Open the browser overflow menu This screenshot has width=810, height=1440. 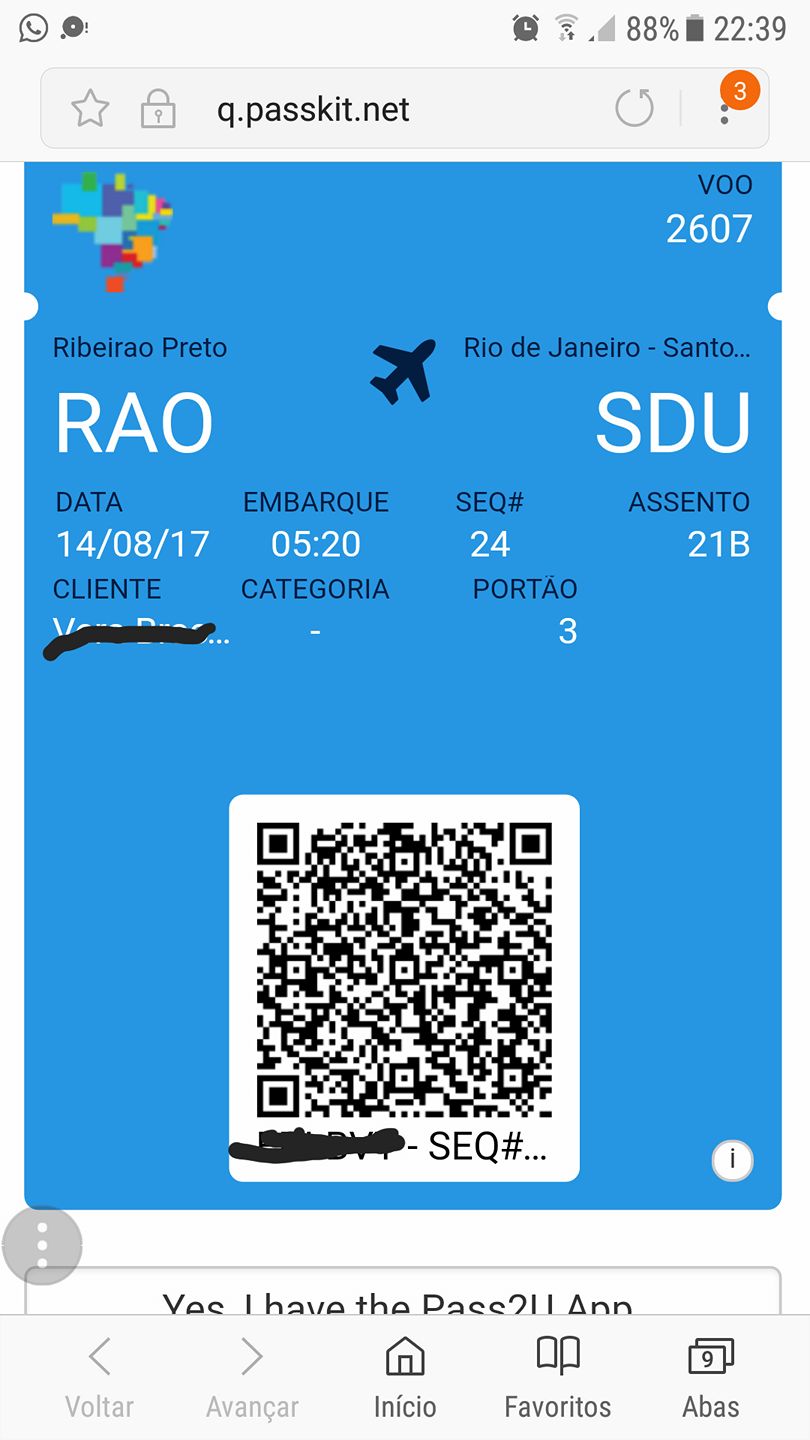pyautogui.click(x=725, y=109)
